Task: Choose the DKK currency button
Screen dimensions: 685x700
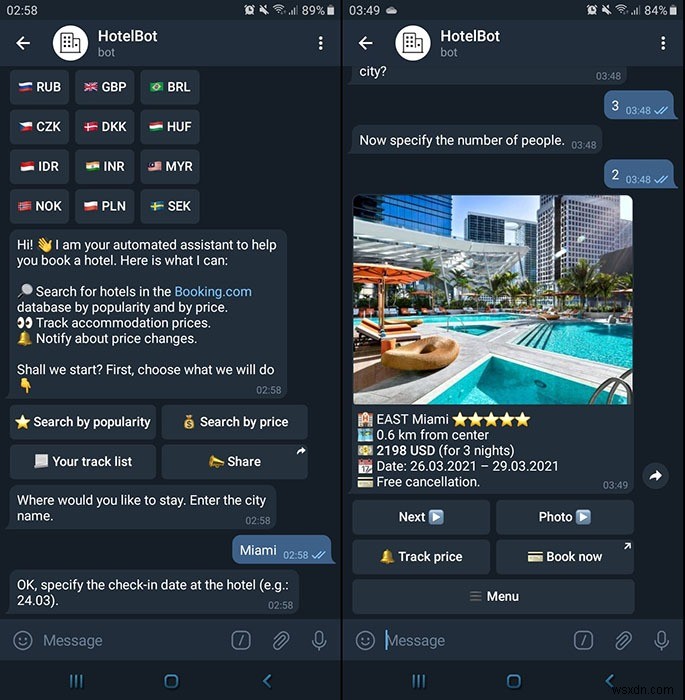Action: click(104, 127)
